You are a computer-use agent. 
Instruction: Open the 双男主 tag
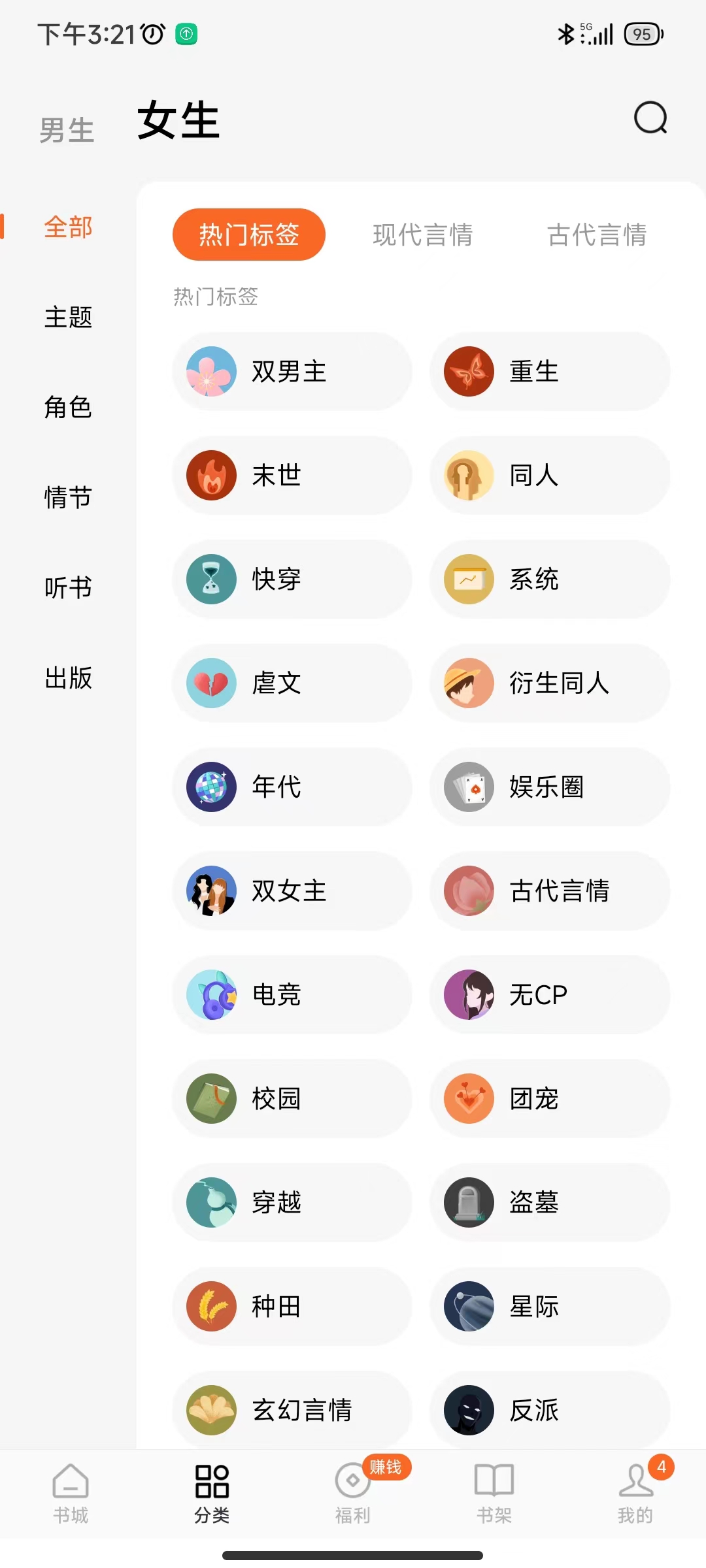click(292, 372)
